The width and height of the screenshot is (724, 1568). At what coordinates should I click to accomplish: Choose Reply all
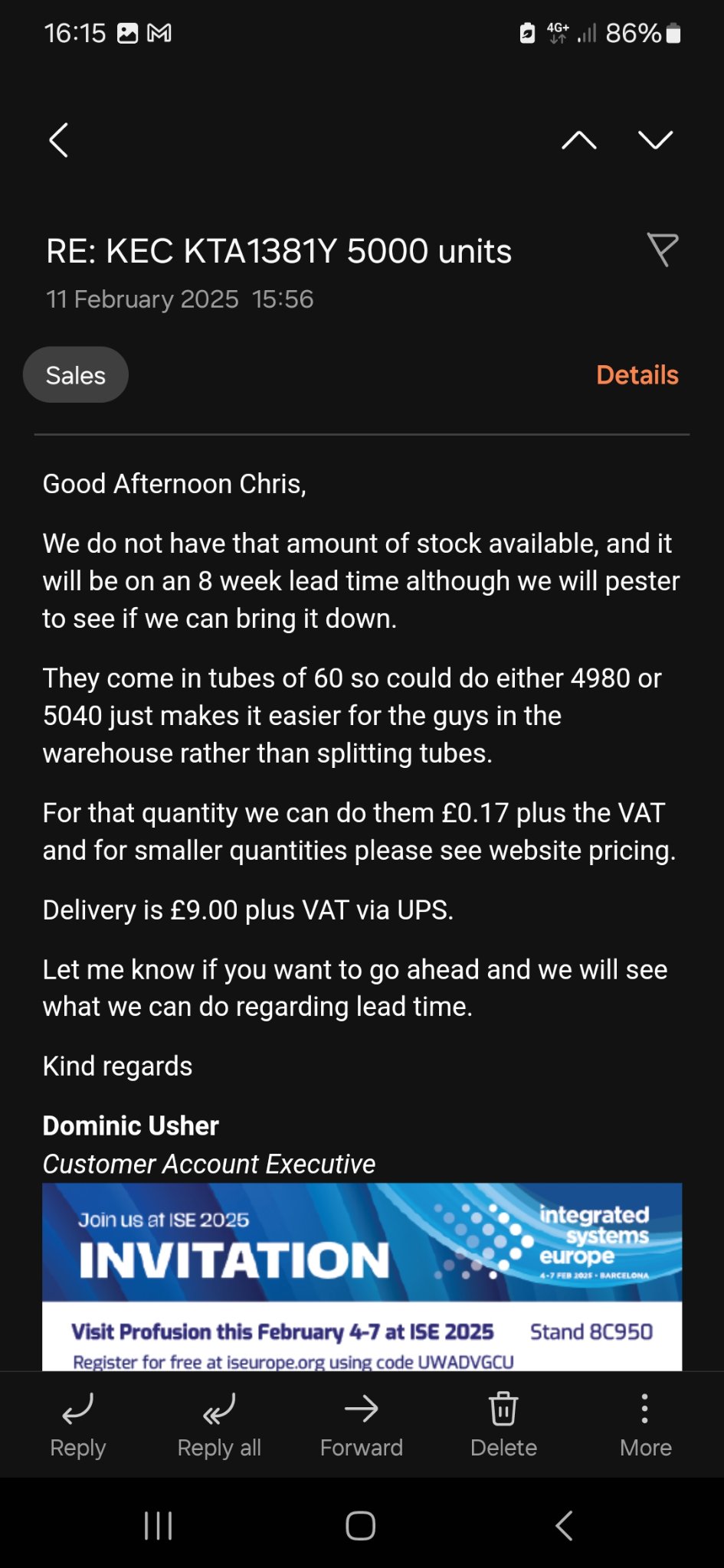(219, 1426)
